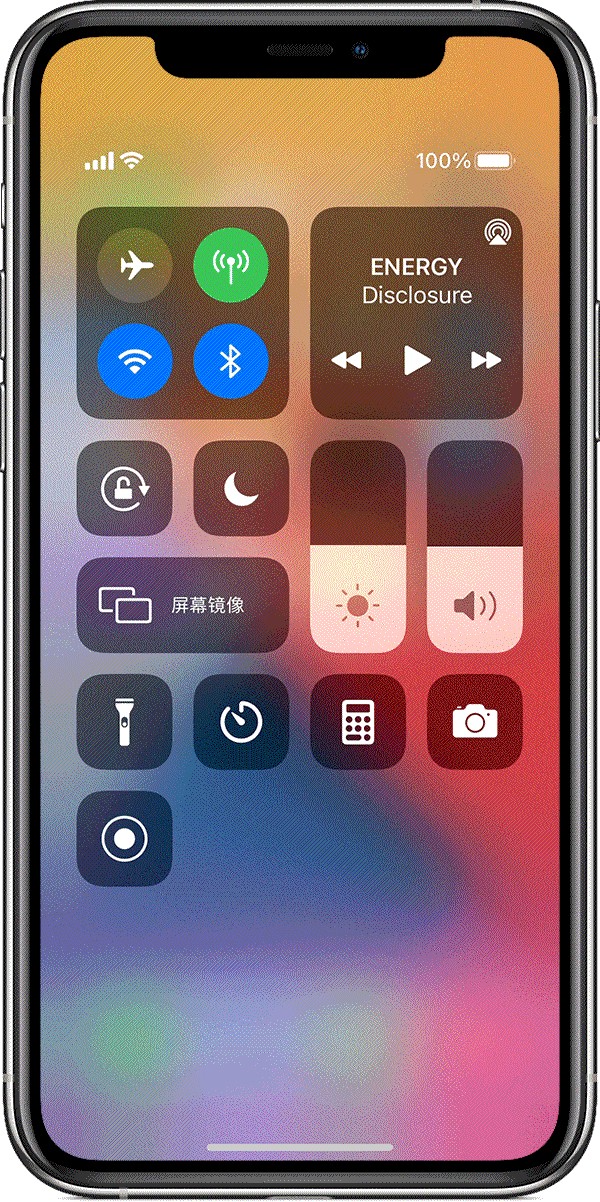The width and height of the screenshot is (600, 1202).
Task: Turn off cellular data
Action: 231,266
